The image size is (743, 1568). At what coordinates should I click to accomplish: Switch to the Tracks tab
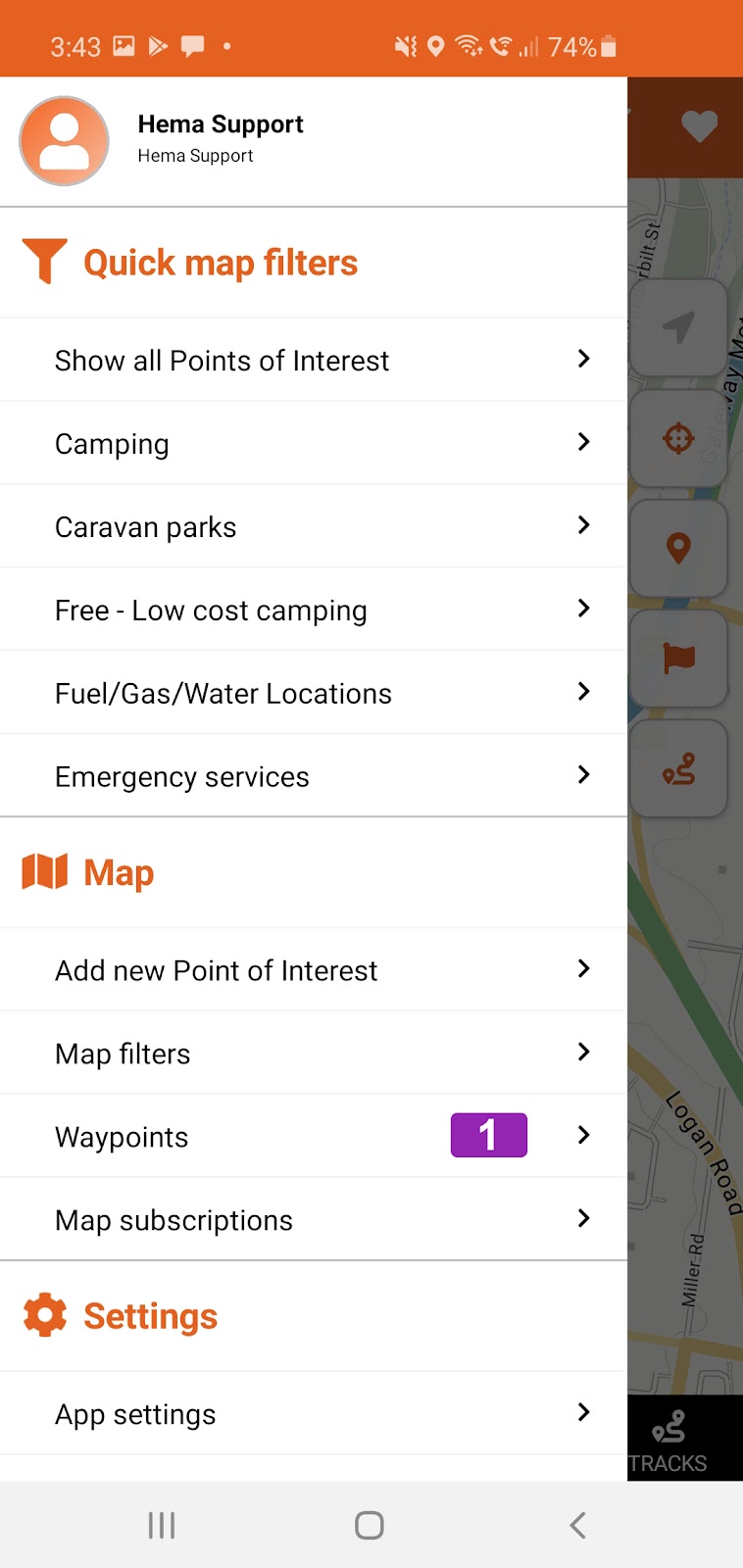coord(669,1441)
